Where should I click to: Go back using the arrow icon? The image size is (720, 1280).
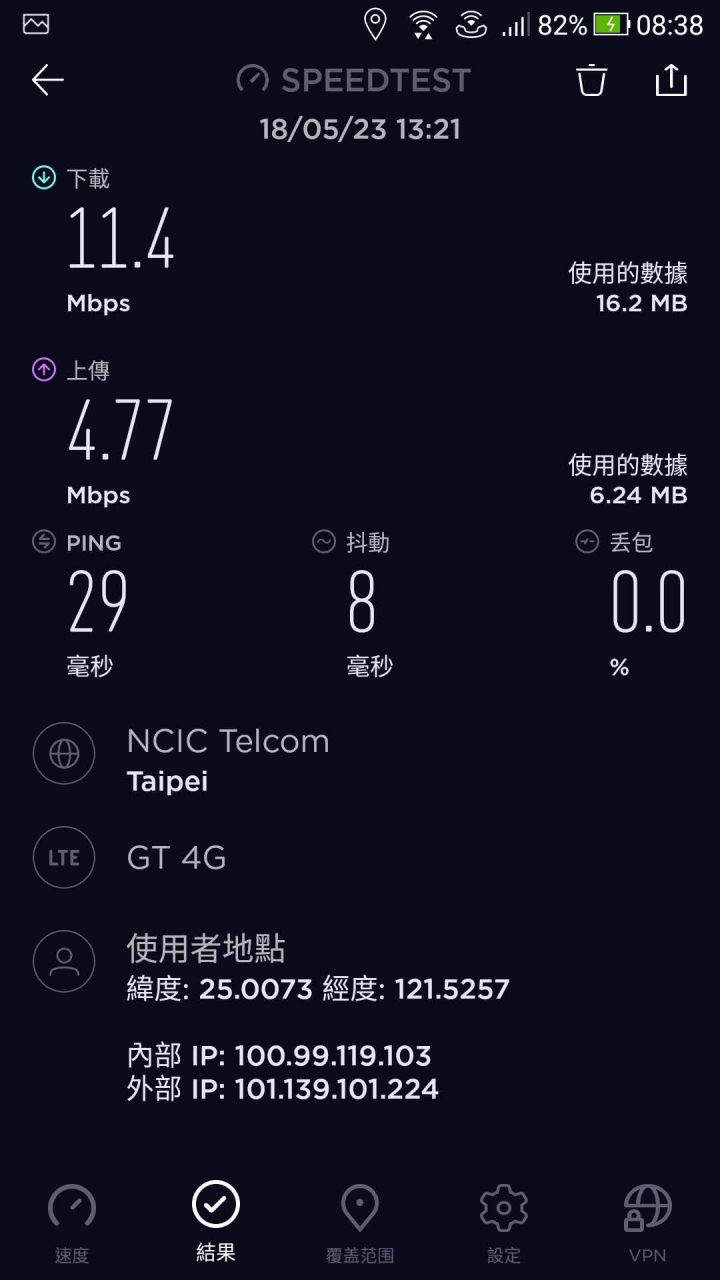coord(48,80)
